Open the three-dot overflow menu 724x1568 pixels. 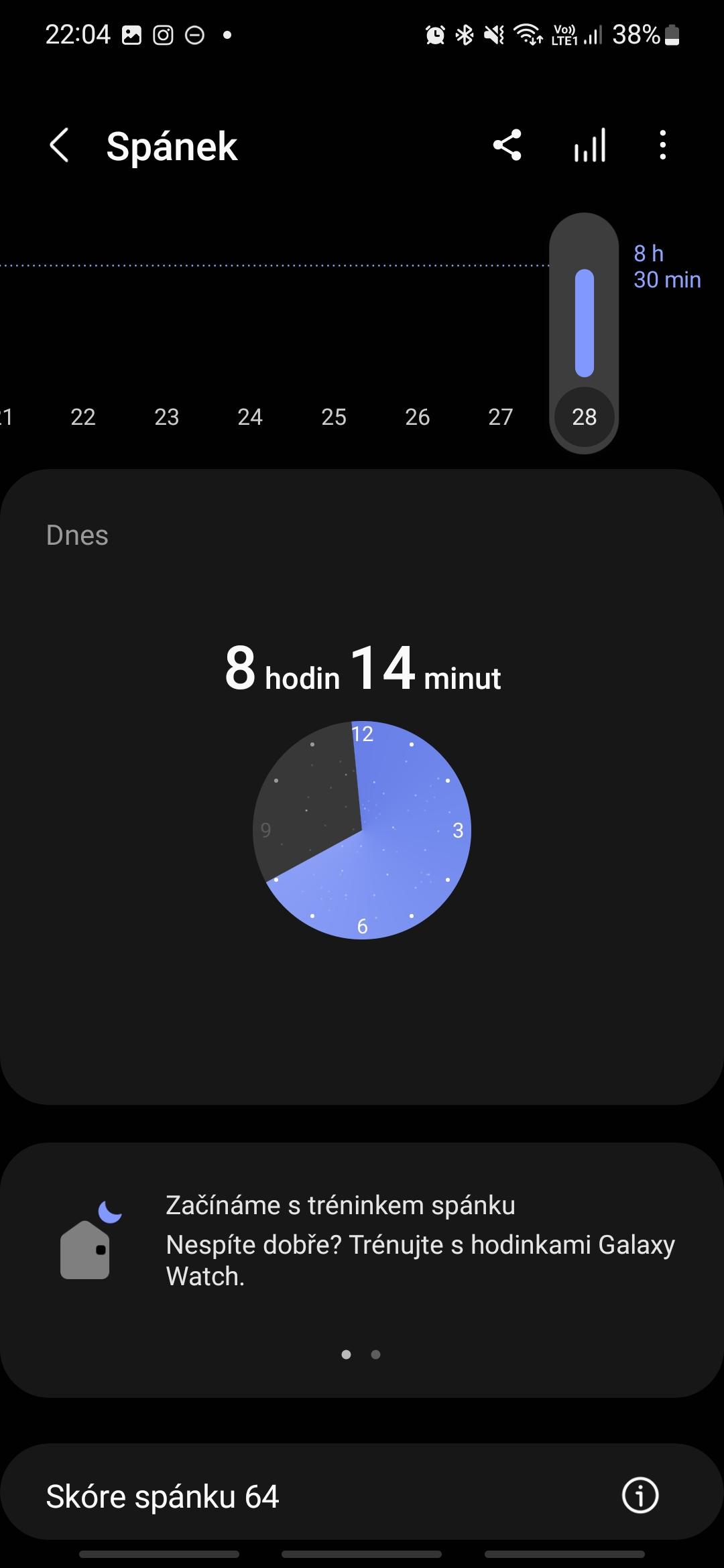tap(662, 145)
